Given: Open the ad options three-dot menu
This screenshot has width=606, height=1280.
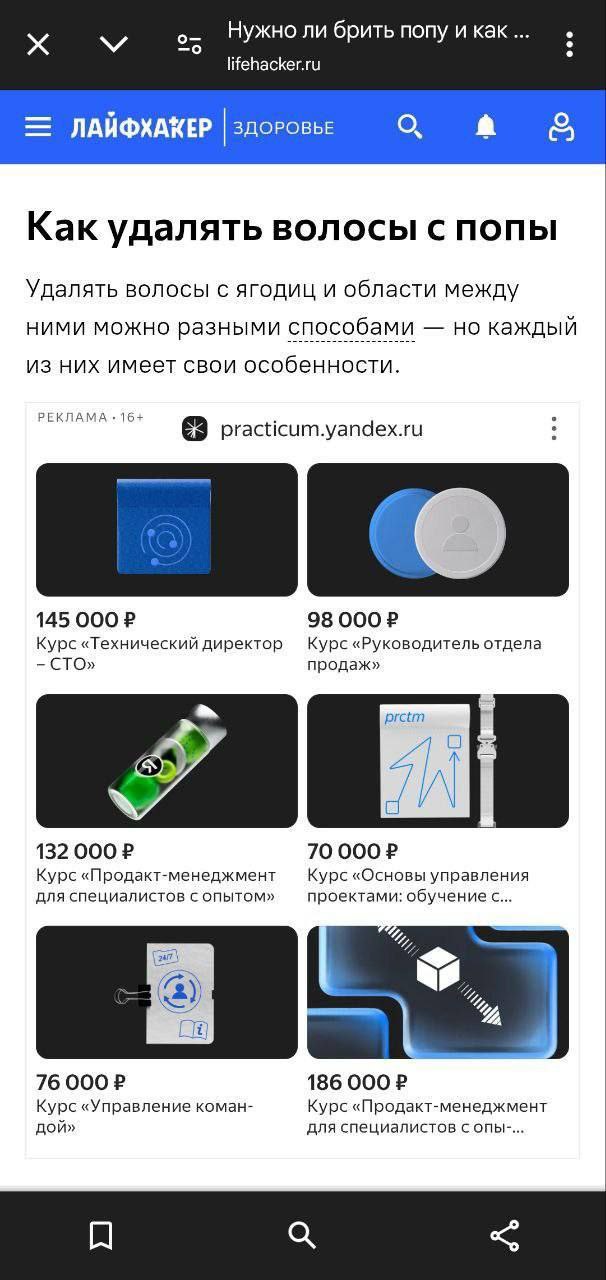Looking at the screenshot, I should click(553, 429).
